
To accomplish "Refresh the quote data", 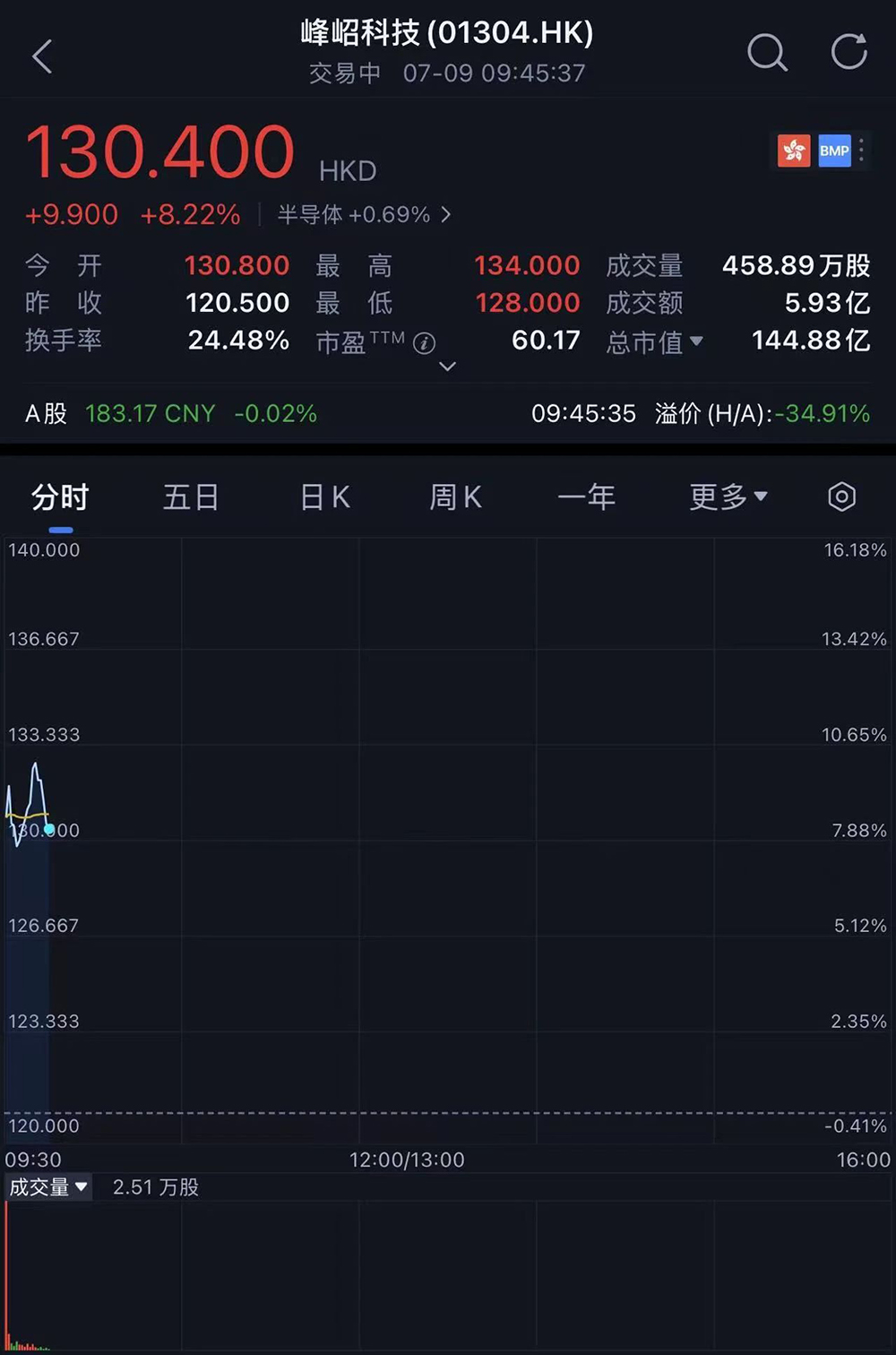I will click(848, 52).
